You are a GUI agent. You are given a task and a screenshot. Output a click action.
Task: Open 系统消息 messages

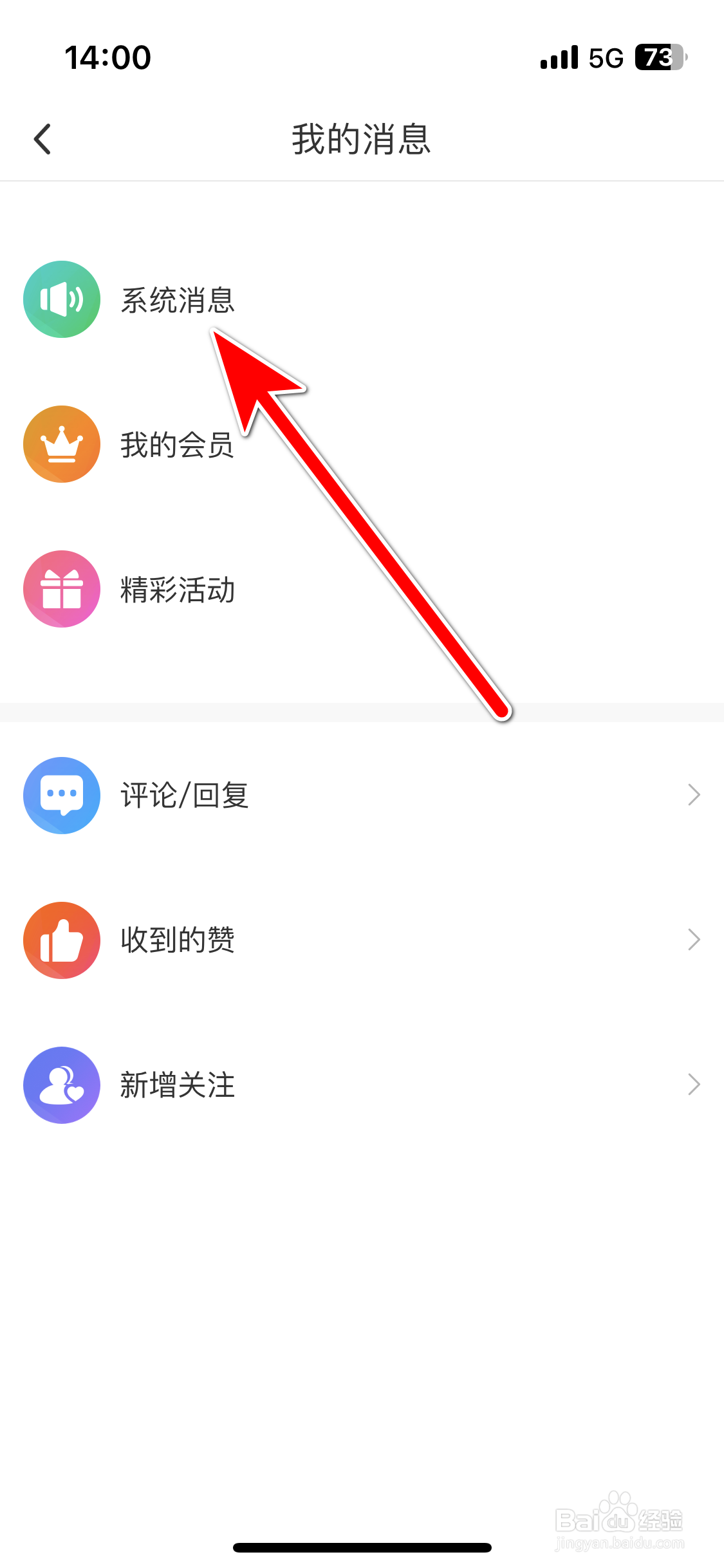click(x=178, y=299)
